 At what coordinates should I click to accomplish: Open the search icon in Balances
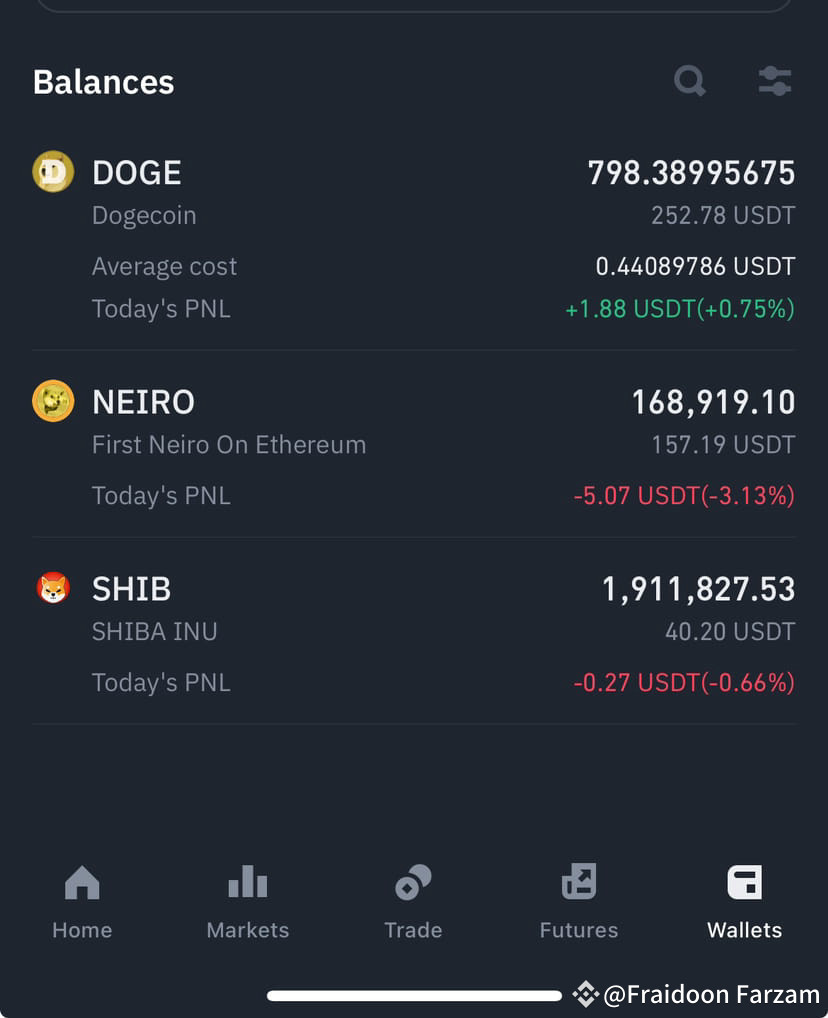[x=689, y=82]
